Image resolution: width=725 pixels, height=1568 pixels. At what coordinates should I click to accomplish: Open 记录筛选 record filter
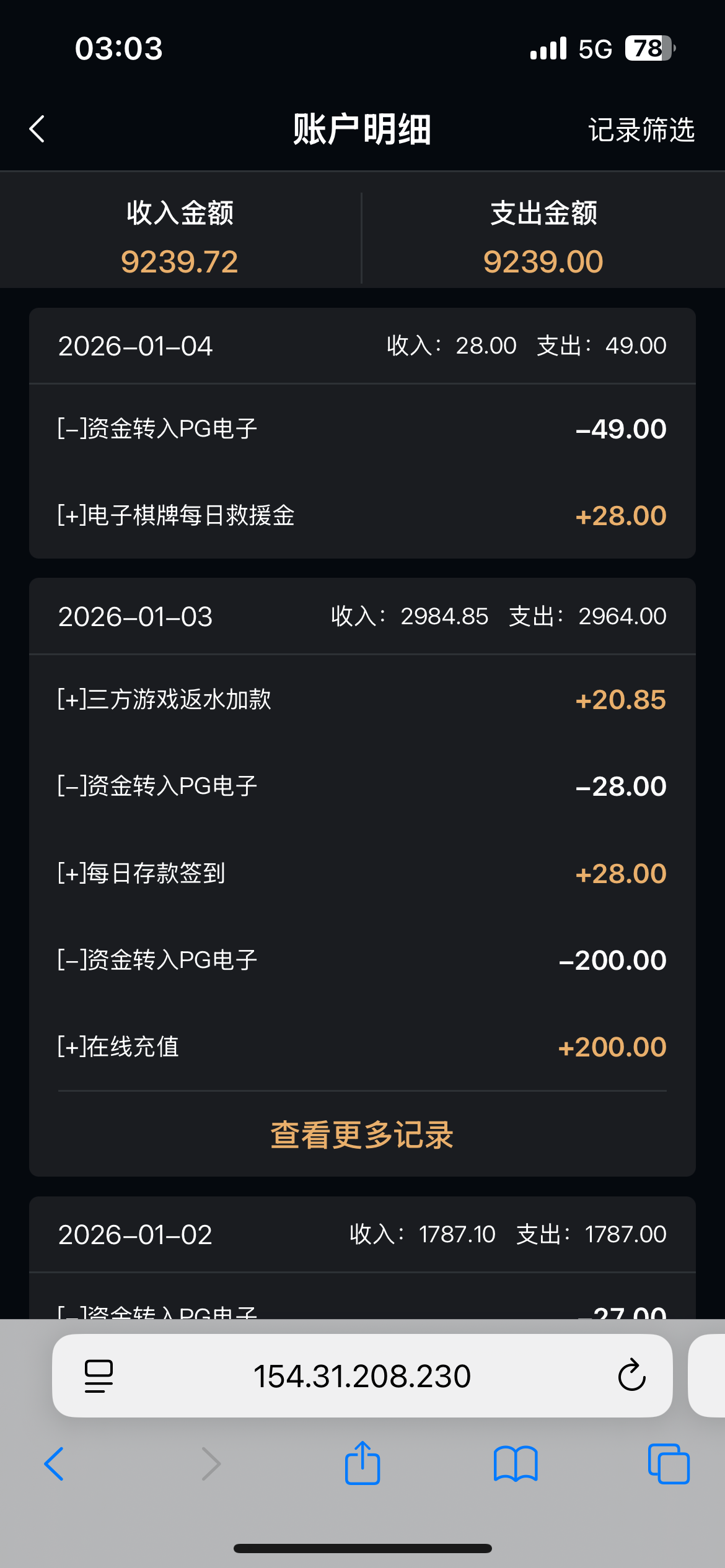[x=641, y=130]
